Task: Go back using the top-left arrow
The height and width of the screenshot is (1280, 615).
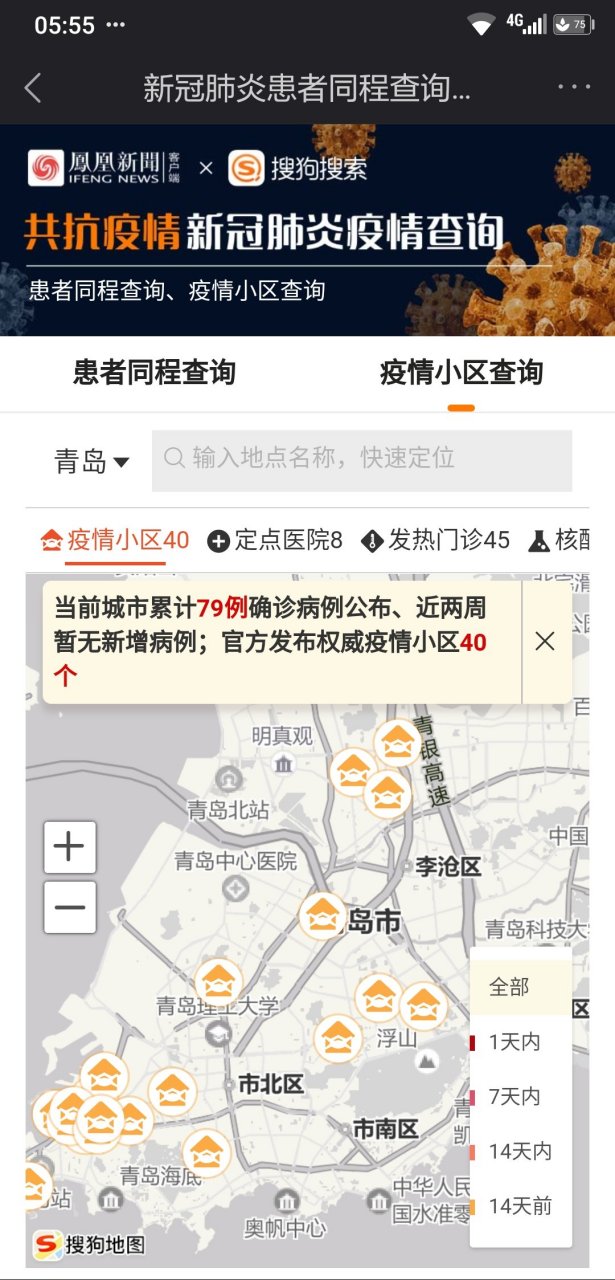Action: click(x=33, y=88)
